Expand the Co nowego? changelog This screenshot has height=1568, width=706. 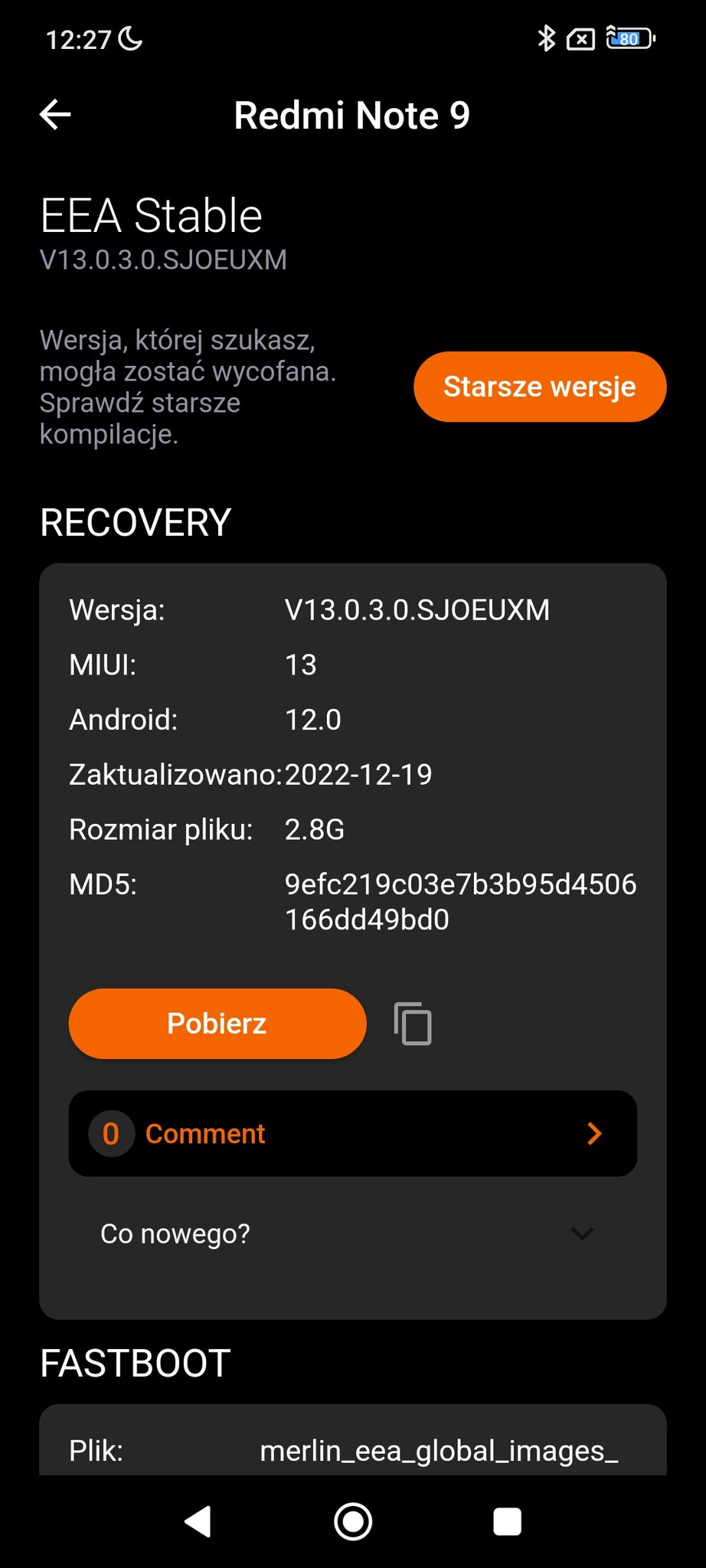(352, 1233)
